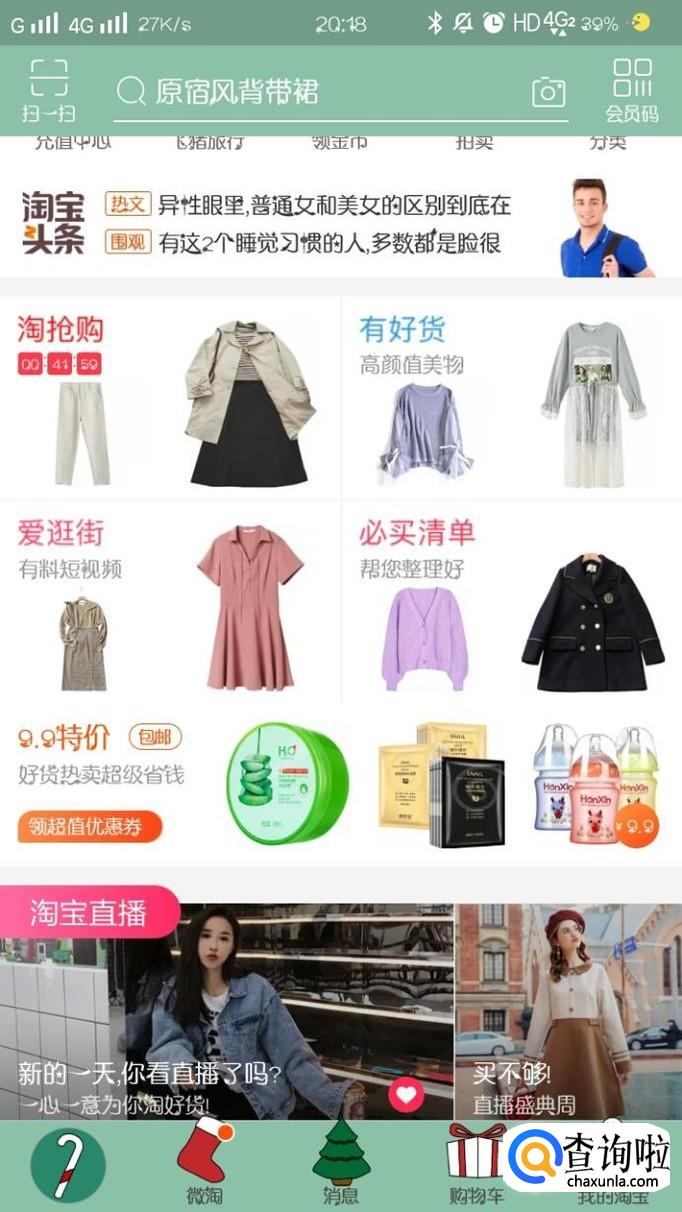Switch to the 微淘 tab
The width and height of the screenshot is (682, 1212).
coord(204,1165)
